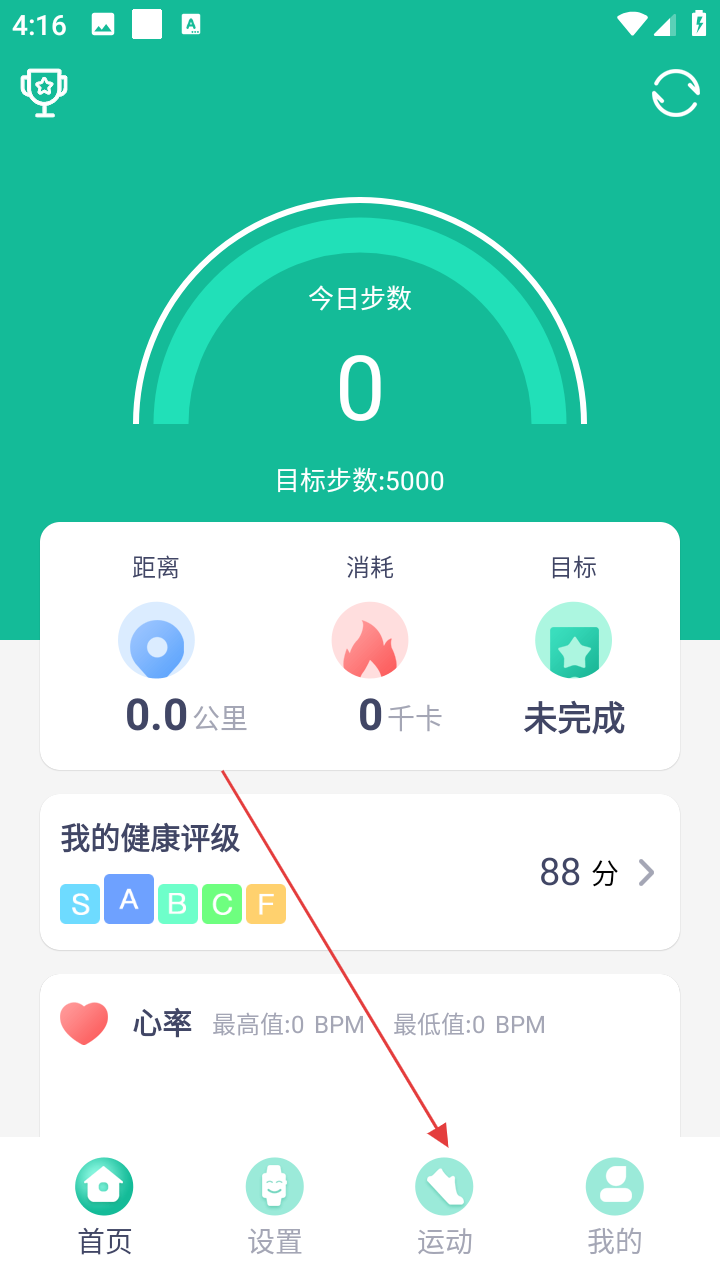The height and width of the screenshot is (1280, 720).
Task: Open the distance, calories and goal card
Action: [360, 646]
